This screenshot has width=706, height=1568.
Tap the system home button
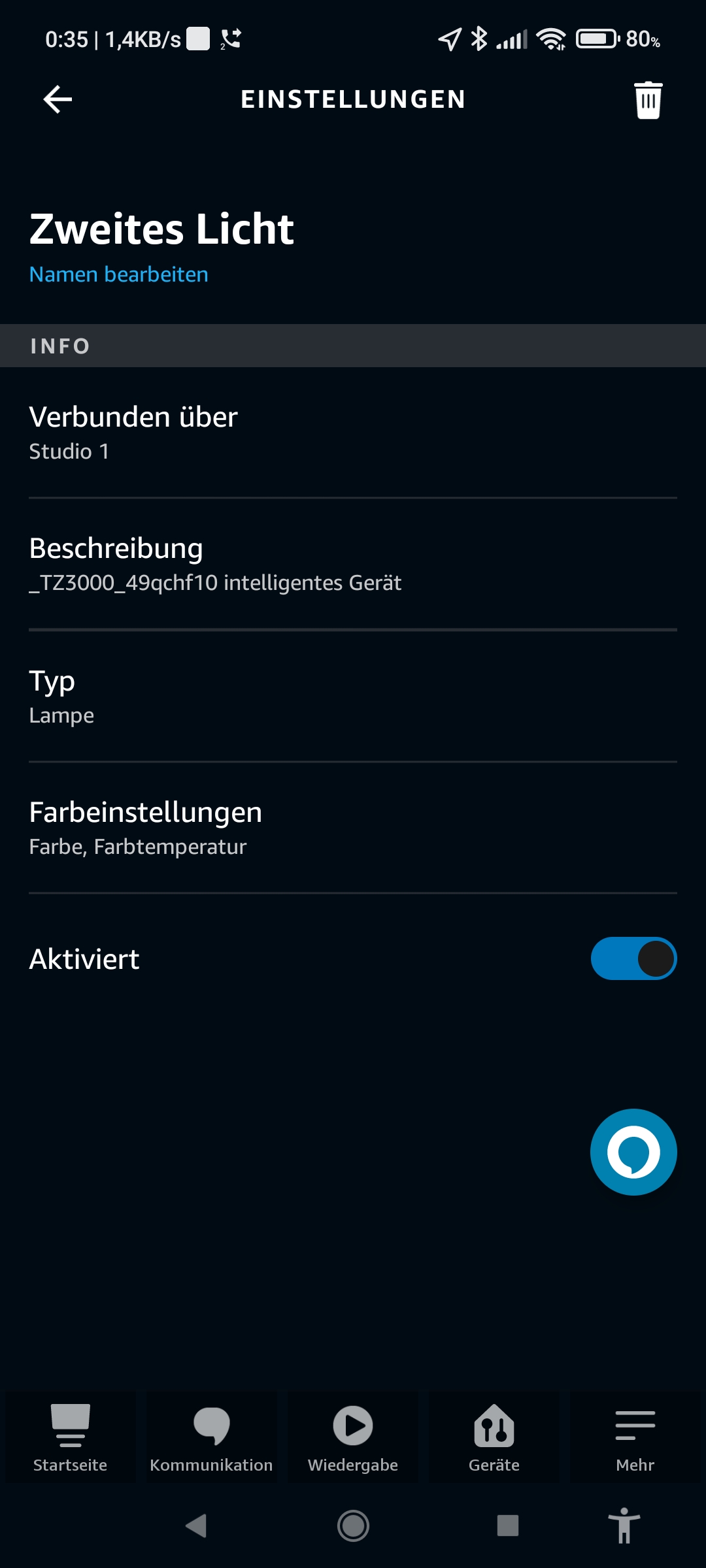[353, 1526]
